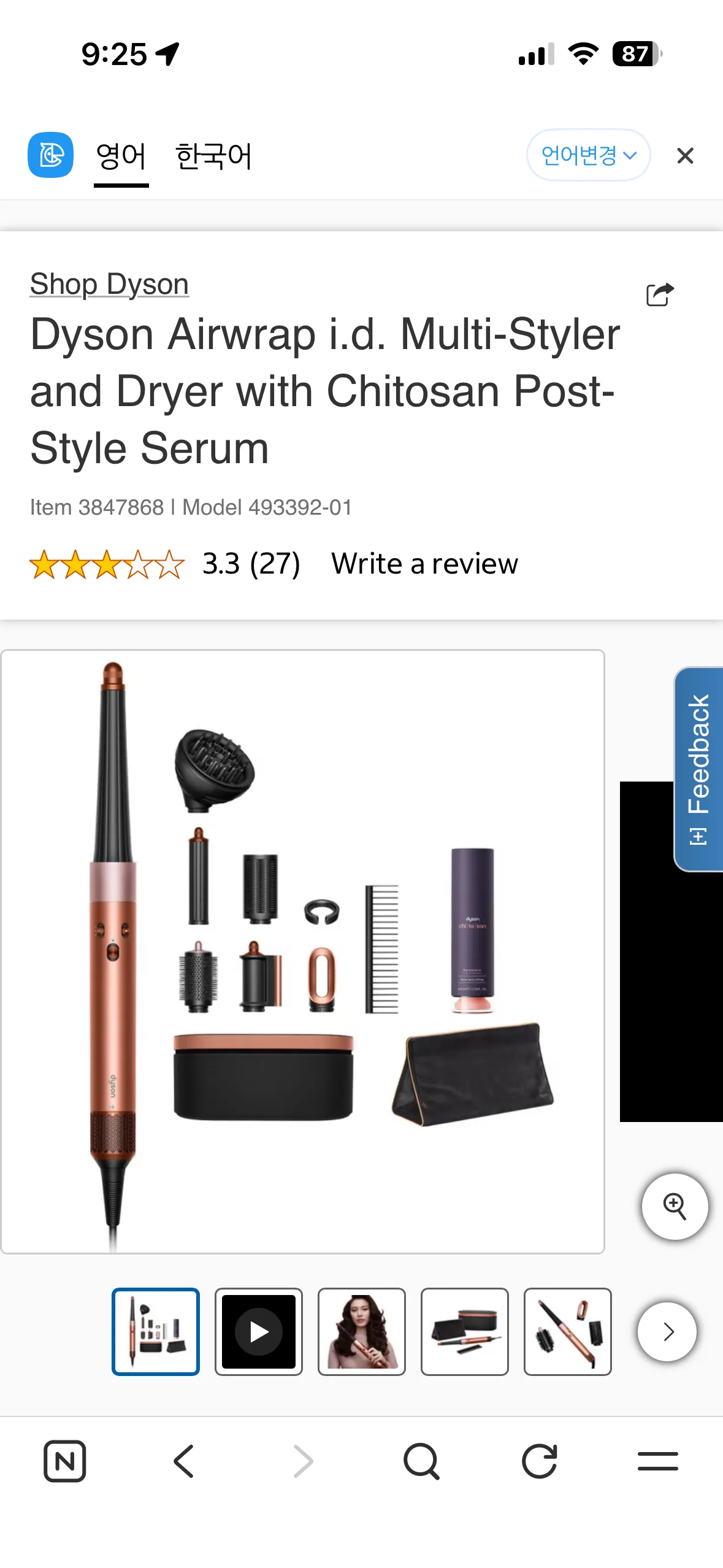Share this Dyson Airwrap product
This screenshot has height=1568, width=723.
[x=660, y=294]
